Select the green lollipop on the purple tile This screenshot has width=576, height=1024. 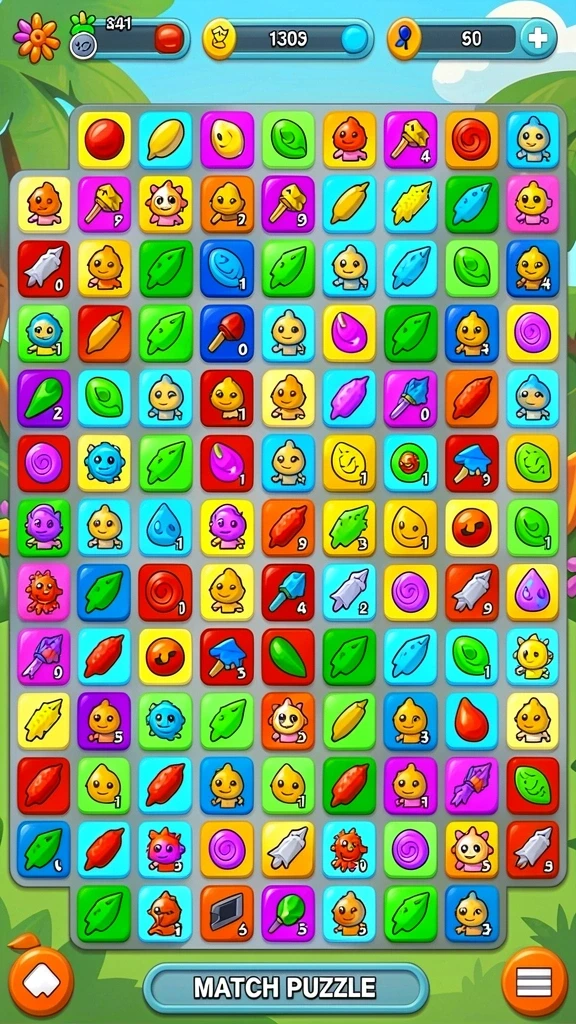coord(288,913)
